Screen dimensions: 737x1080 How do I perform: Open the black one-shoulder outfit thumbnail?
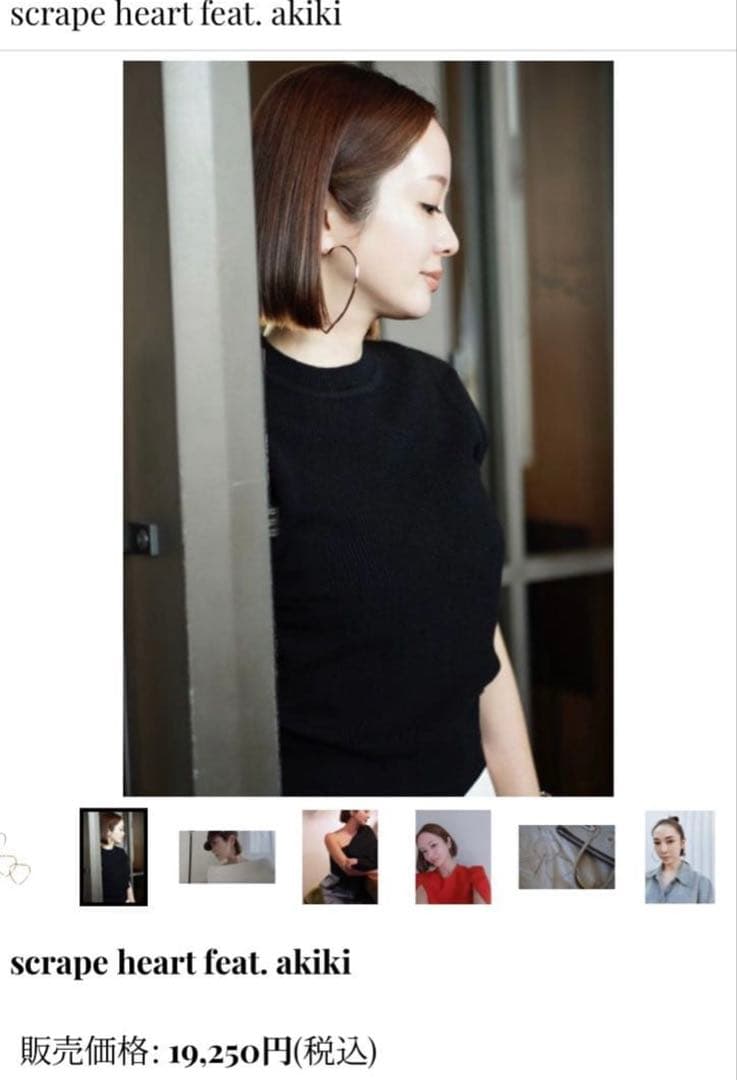(x=340, y=857)
